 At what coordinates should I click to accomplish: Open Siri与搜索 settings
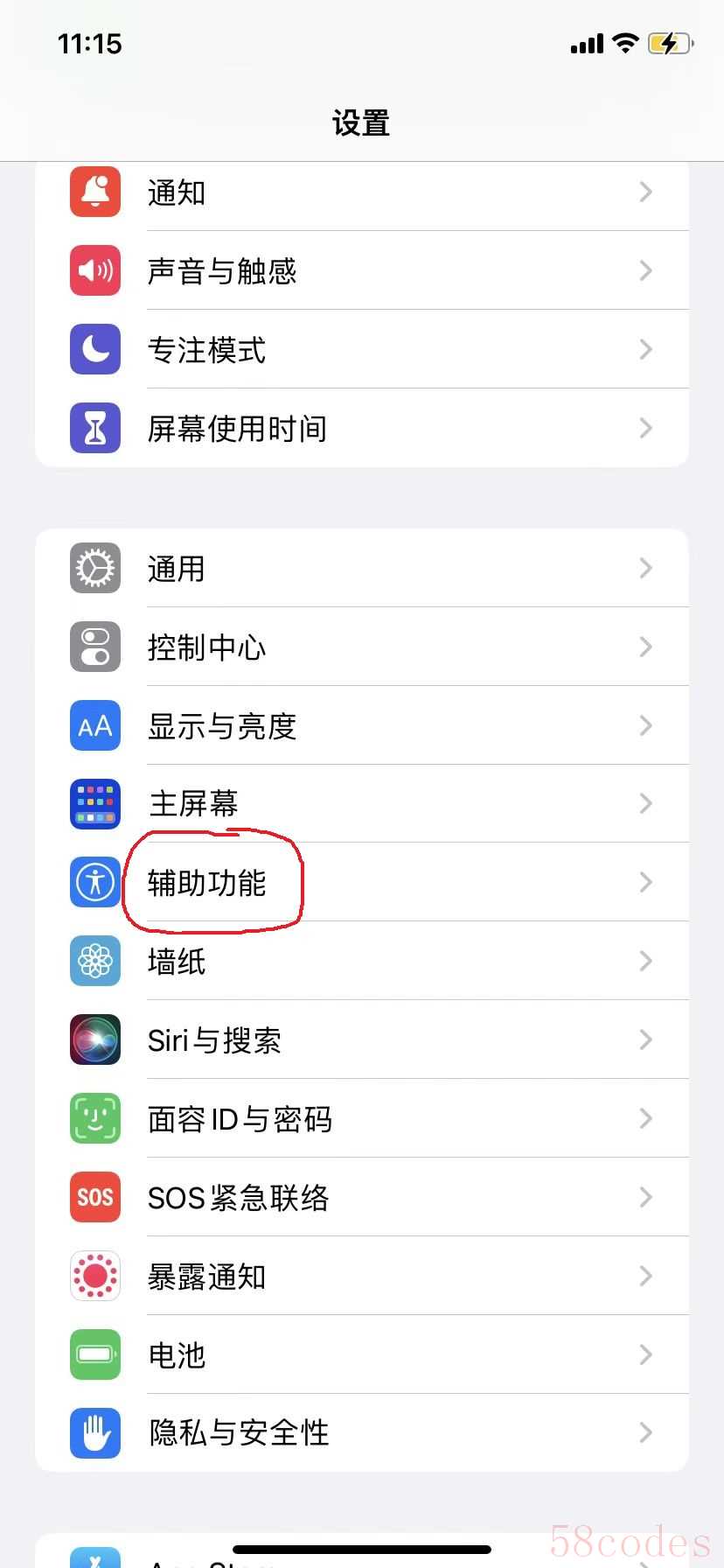pos(362,1040)
